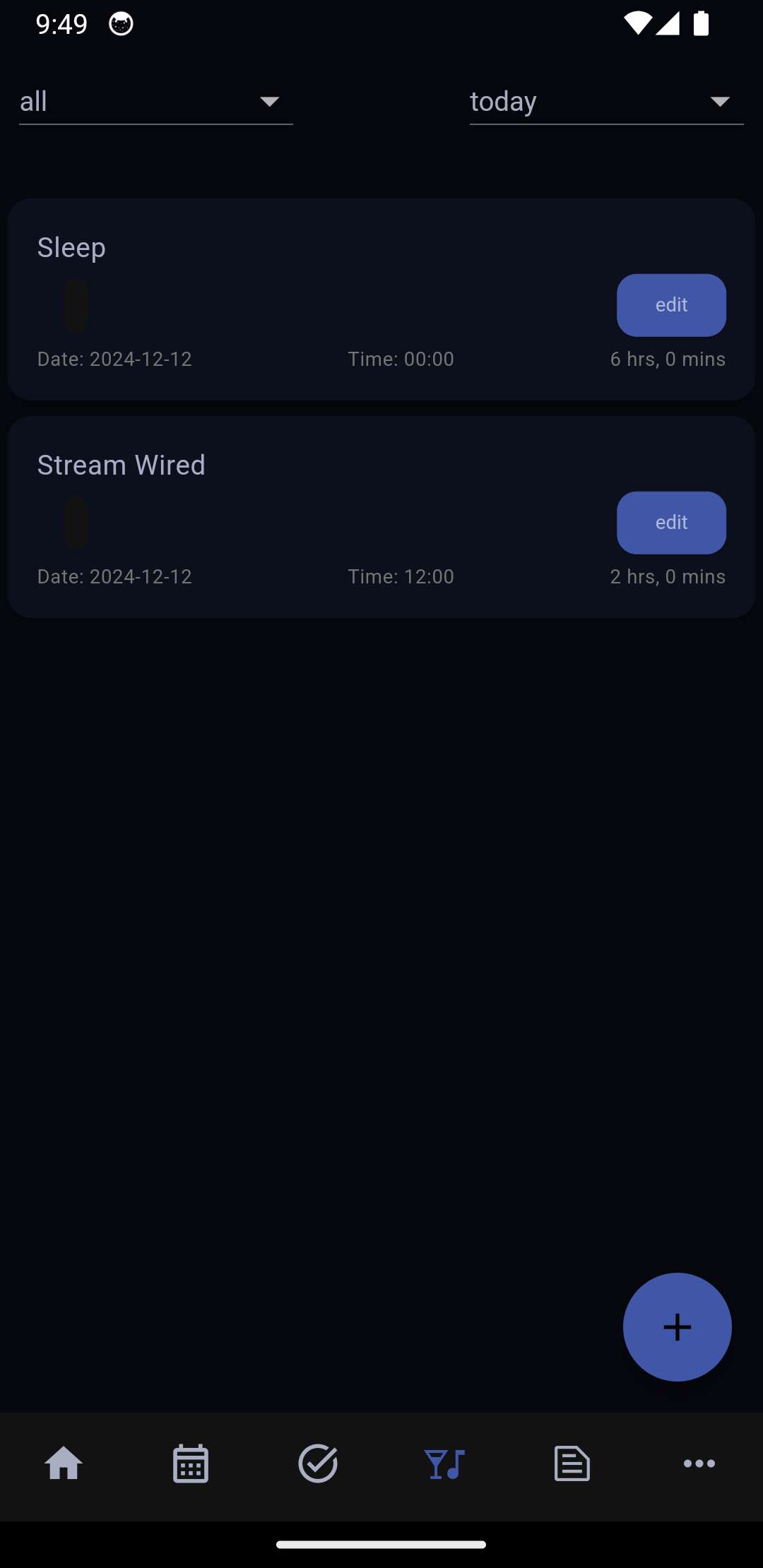Edit the Sleep entry
763x1568 pixels.
671,305
